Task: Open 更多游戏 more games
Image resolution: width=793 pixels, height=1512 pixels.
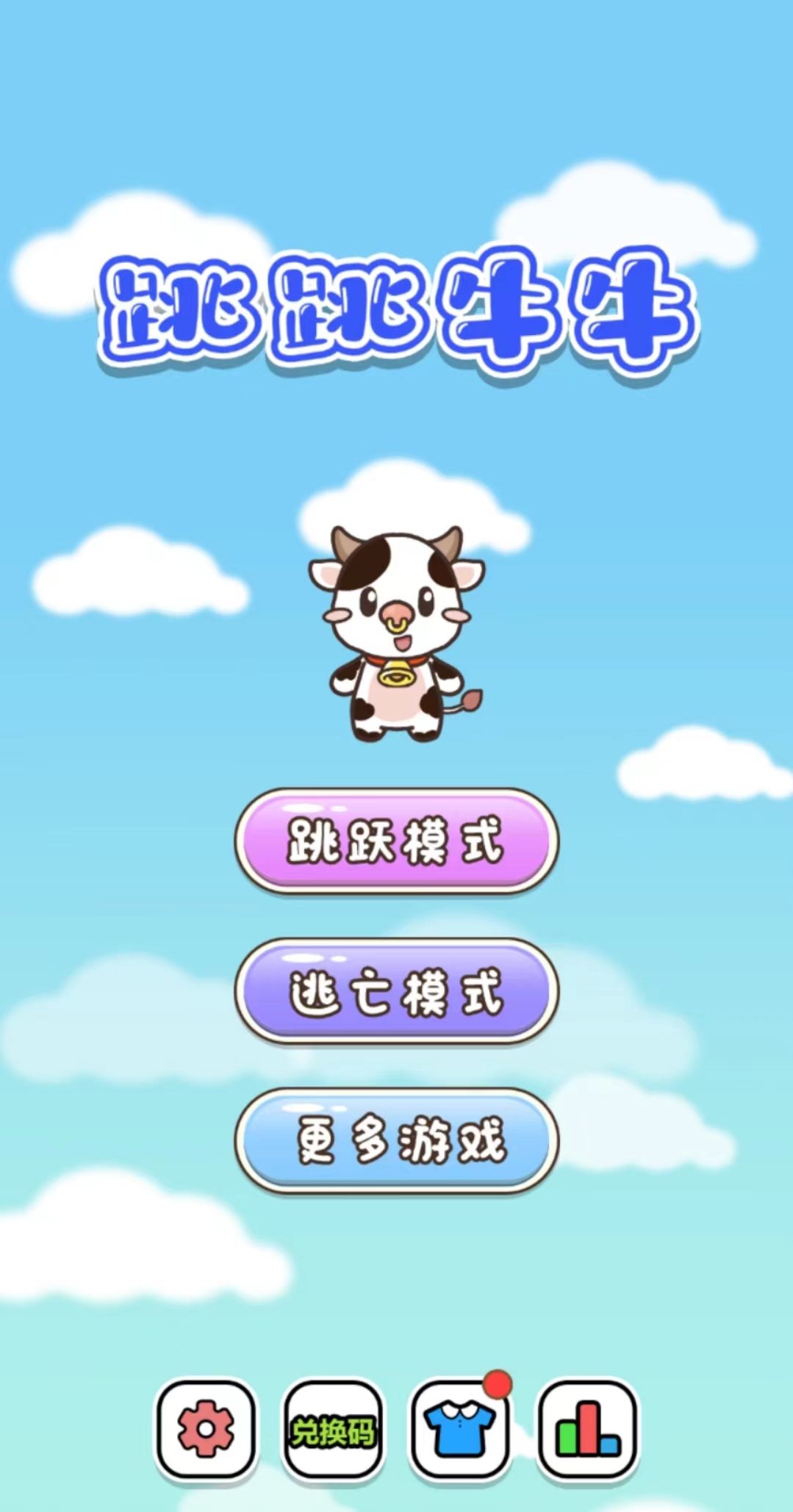Action: click(396, 1140)
